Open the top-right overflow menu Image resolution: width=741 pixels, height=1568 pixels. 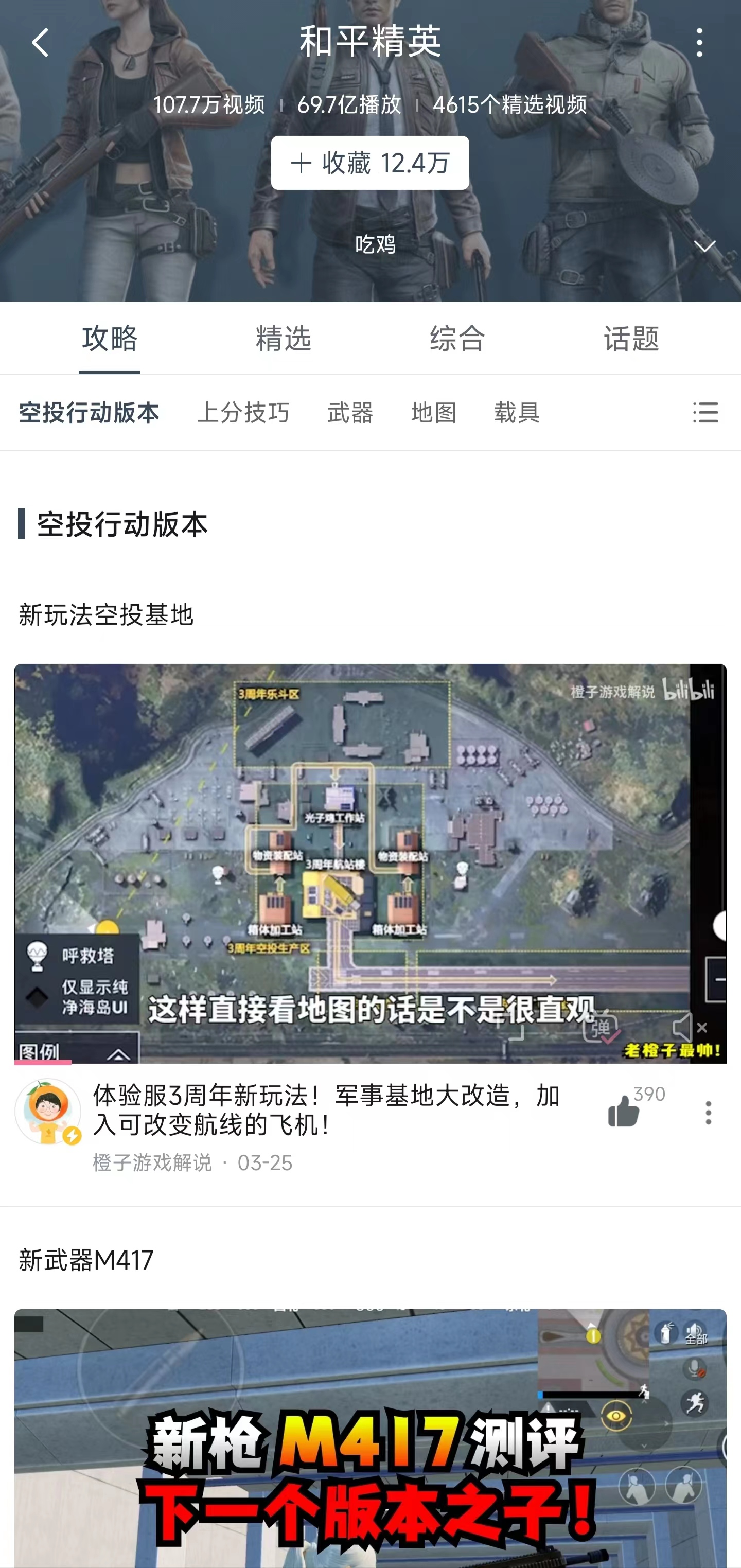[699, 43]
